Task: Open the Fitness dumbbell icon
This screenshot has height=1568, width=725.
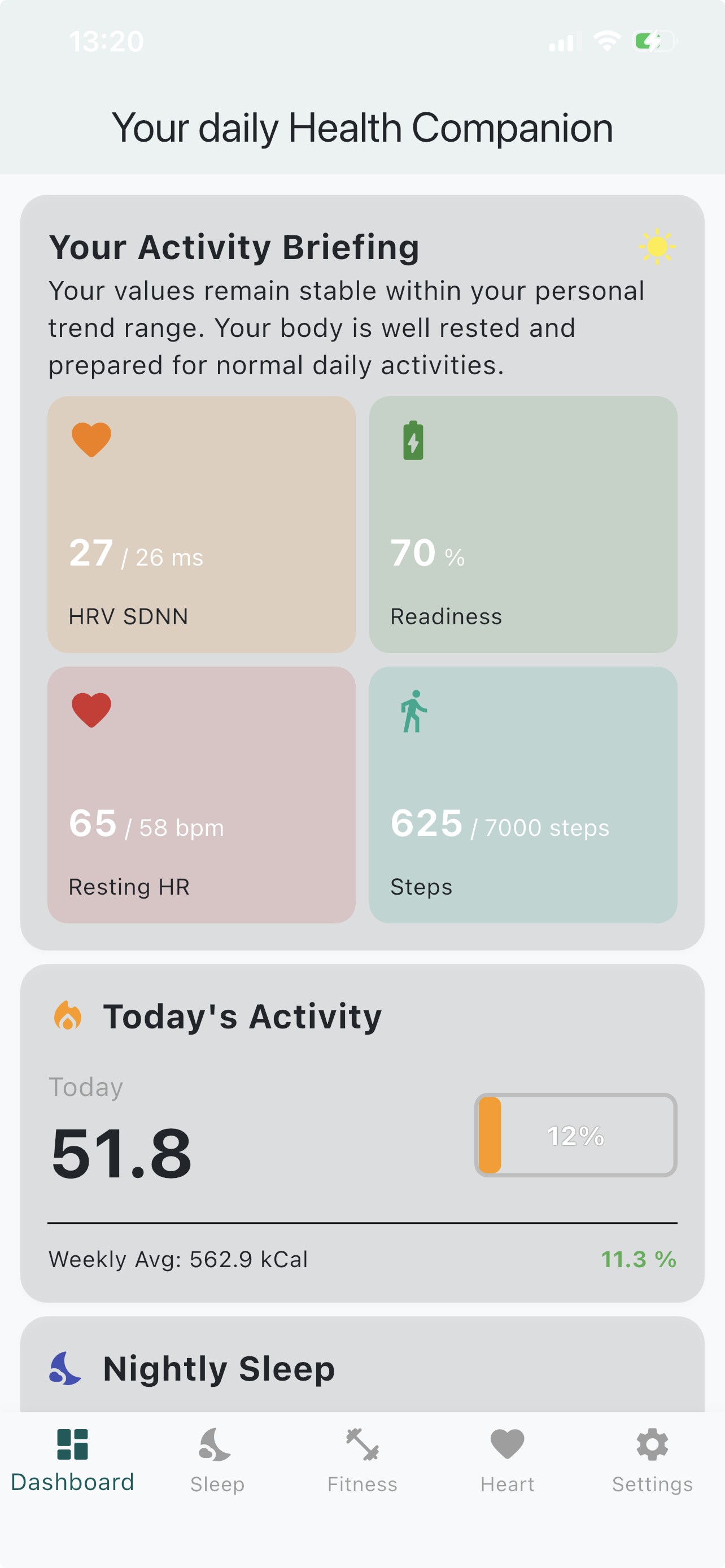Action: pyautogui.click(x=362, y=1443)
